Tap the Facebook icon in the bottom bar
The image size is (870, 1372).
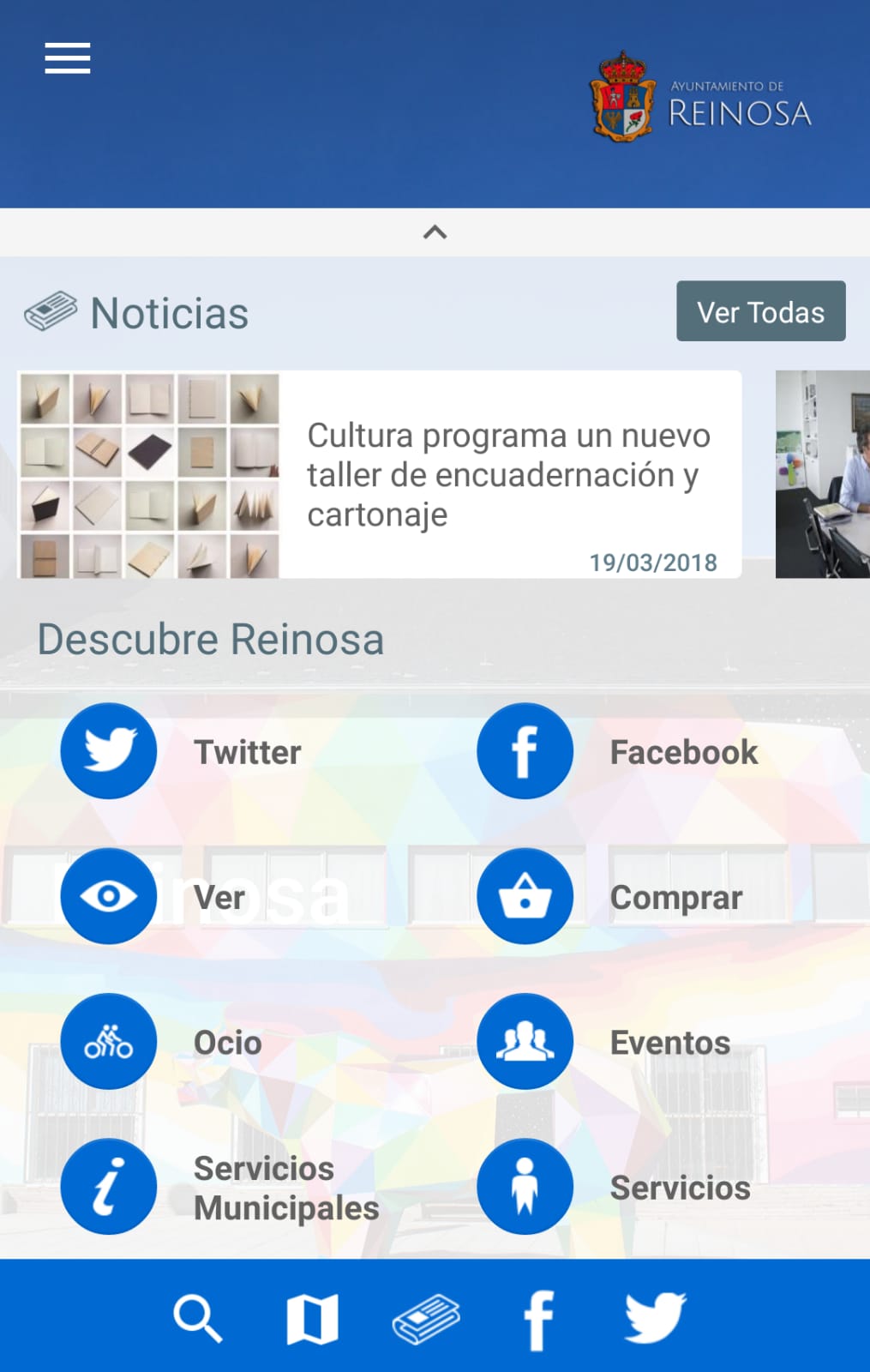[538, 1320]
